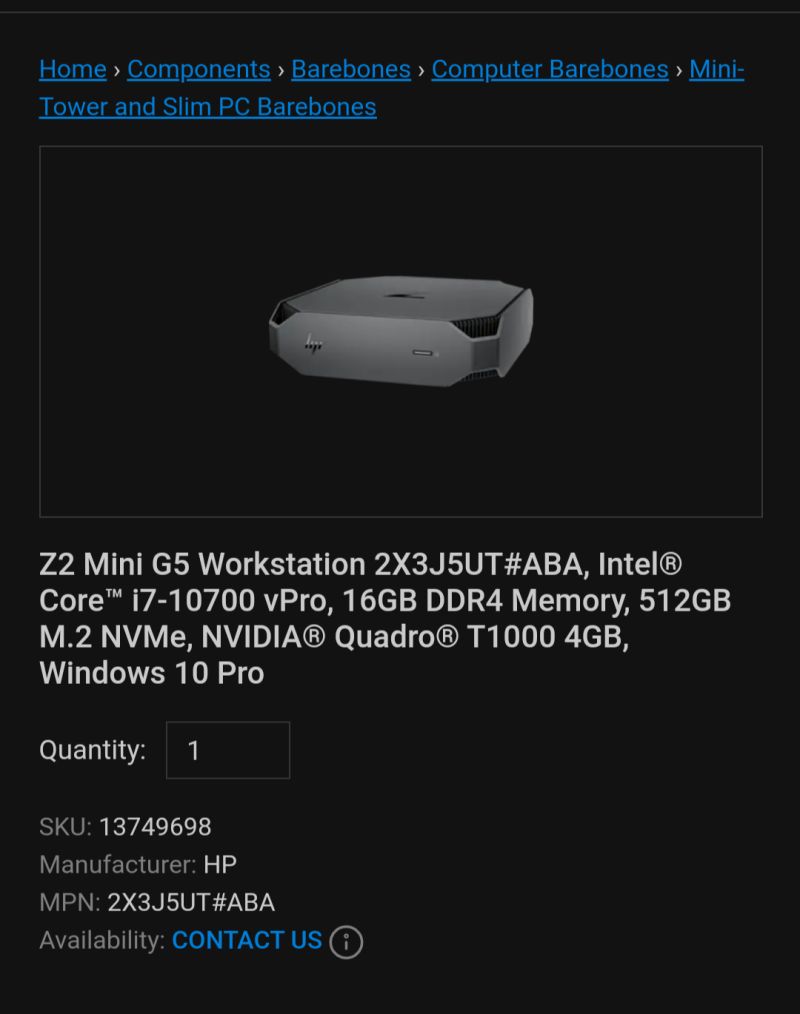Go to the Components category
Image resolution: width=800 pixels, height=1014 pixels.
coord(198,69)
